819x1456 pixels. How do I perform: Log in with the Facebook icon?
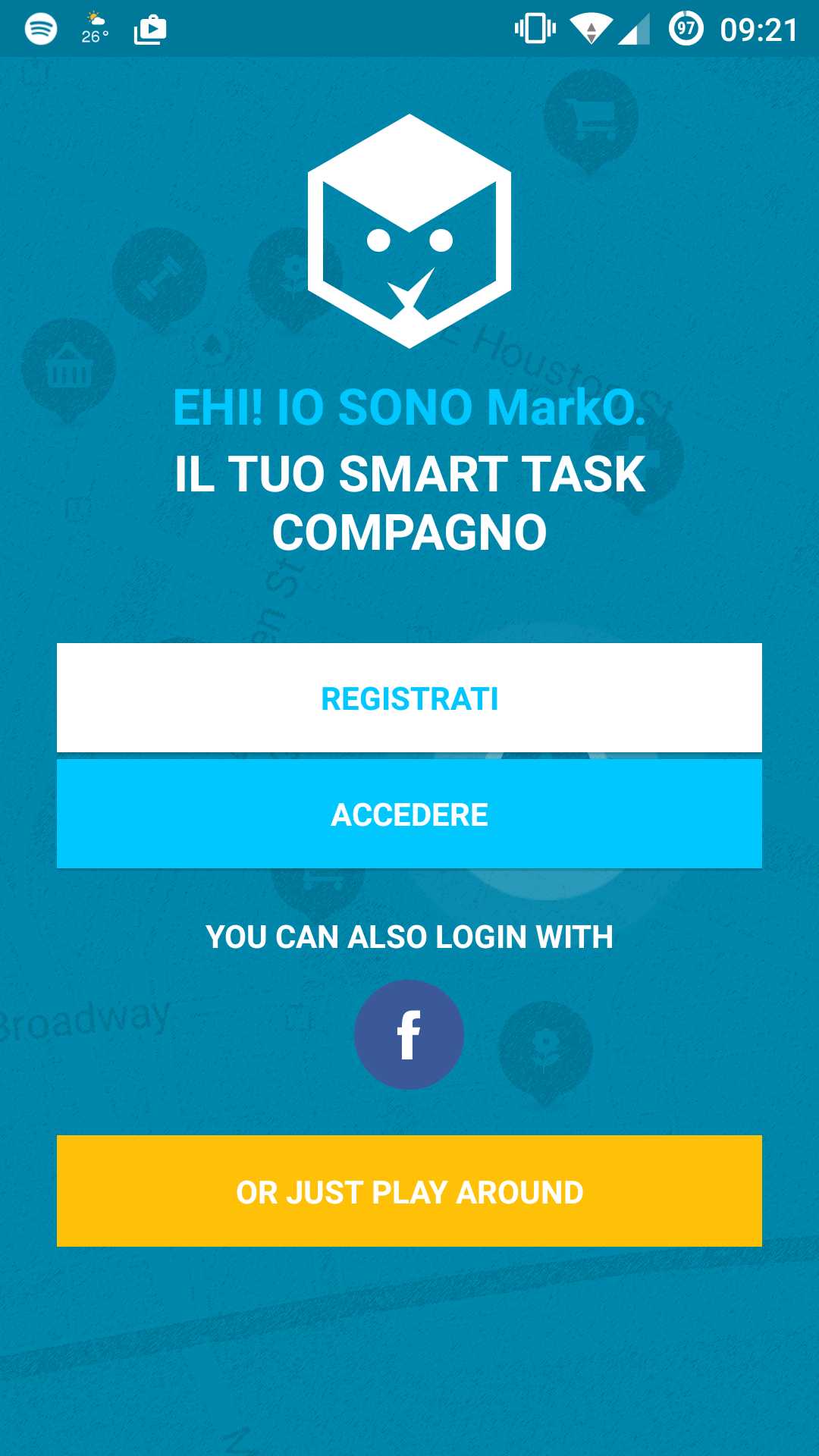pyautogui.click(x=409, y=1034)
